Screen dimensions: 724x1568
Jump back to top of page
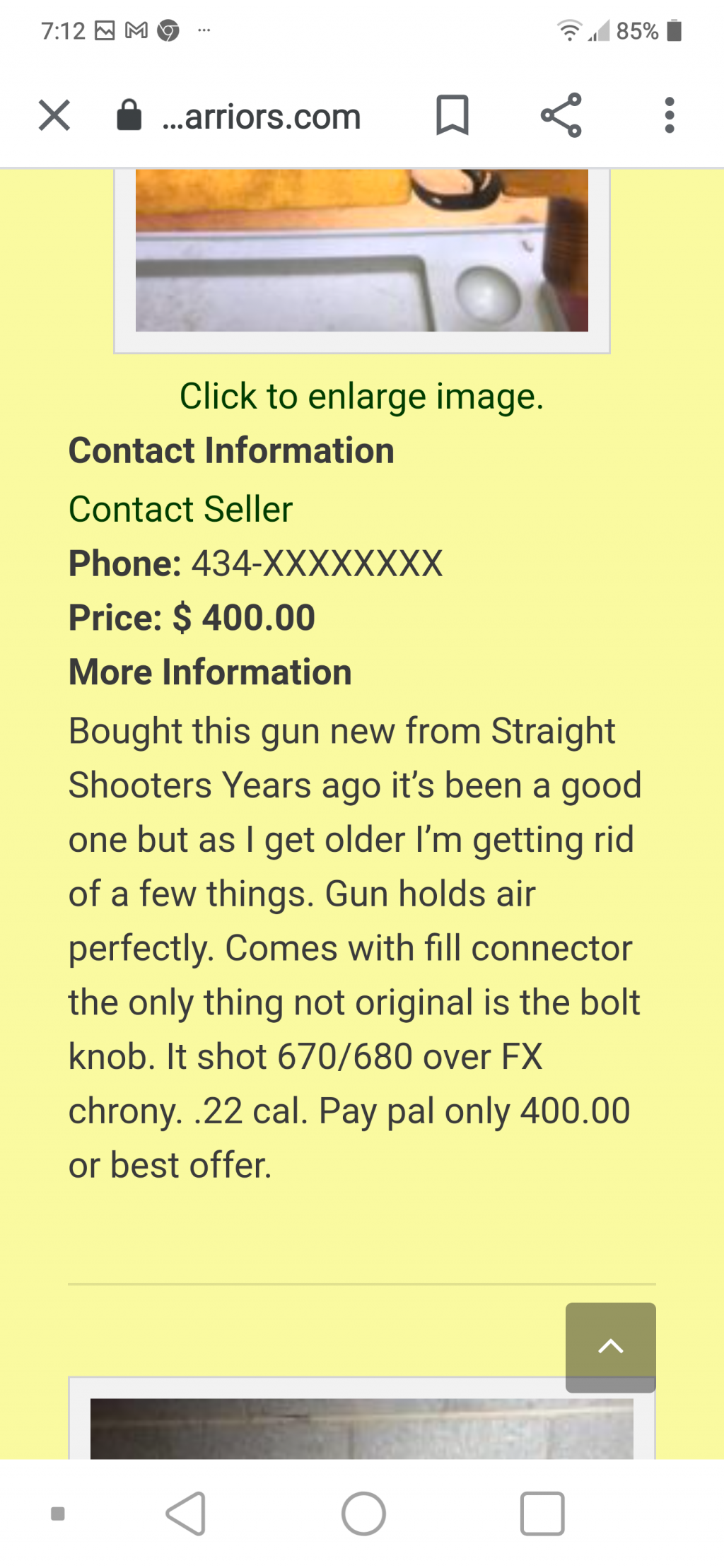tap(610, 1346)
